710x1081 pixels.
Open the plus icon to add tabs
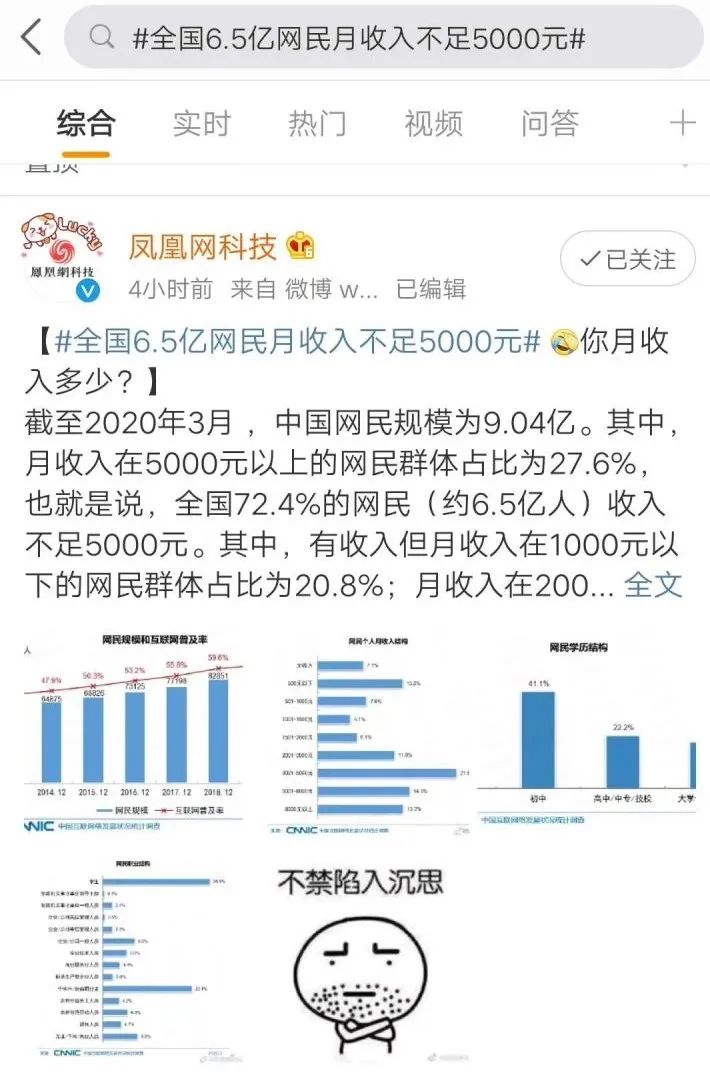(x=682, y=124)
